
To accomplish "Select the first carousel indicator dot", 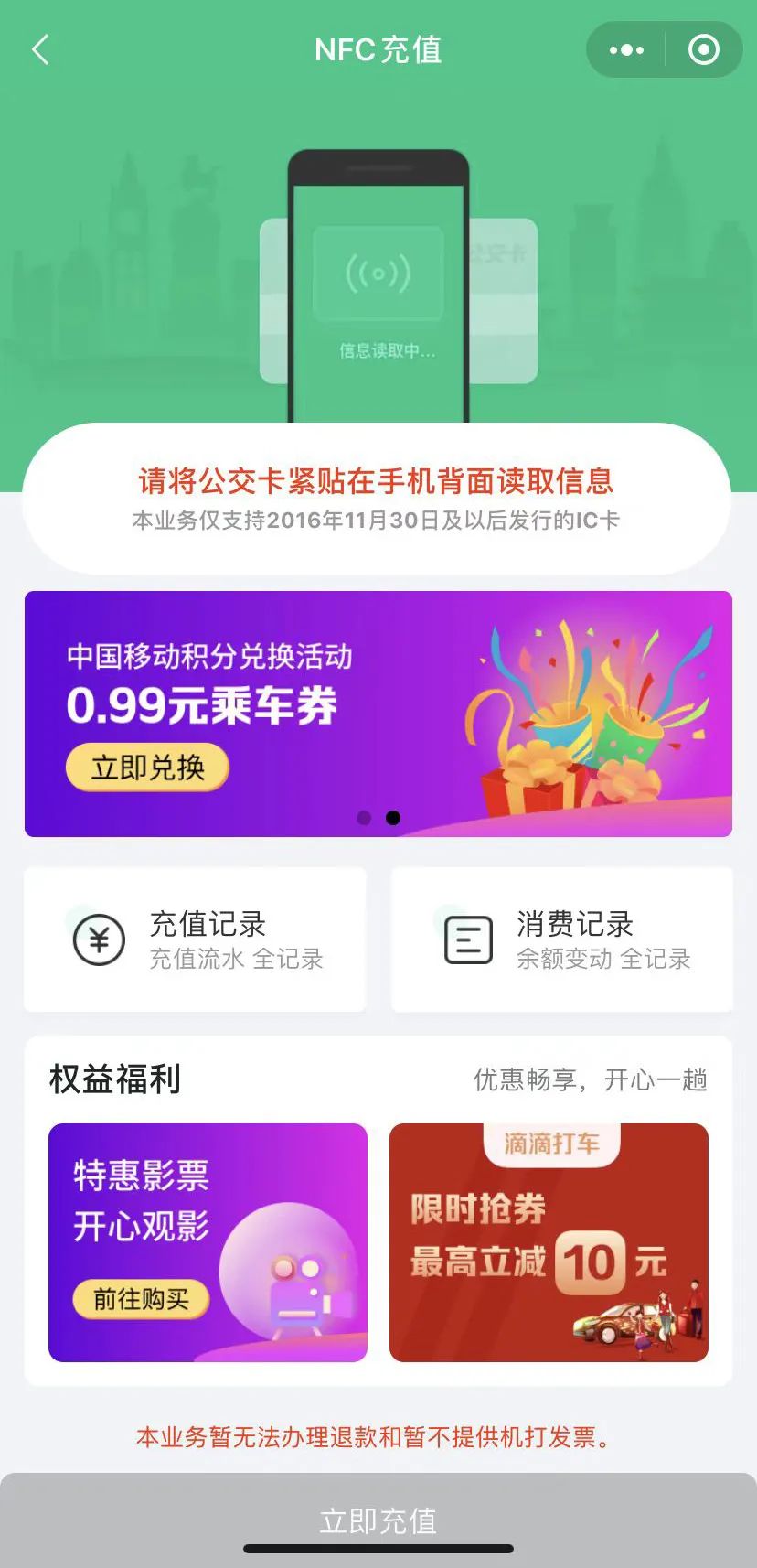I will (x=363, y=818).
